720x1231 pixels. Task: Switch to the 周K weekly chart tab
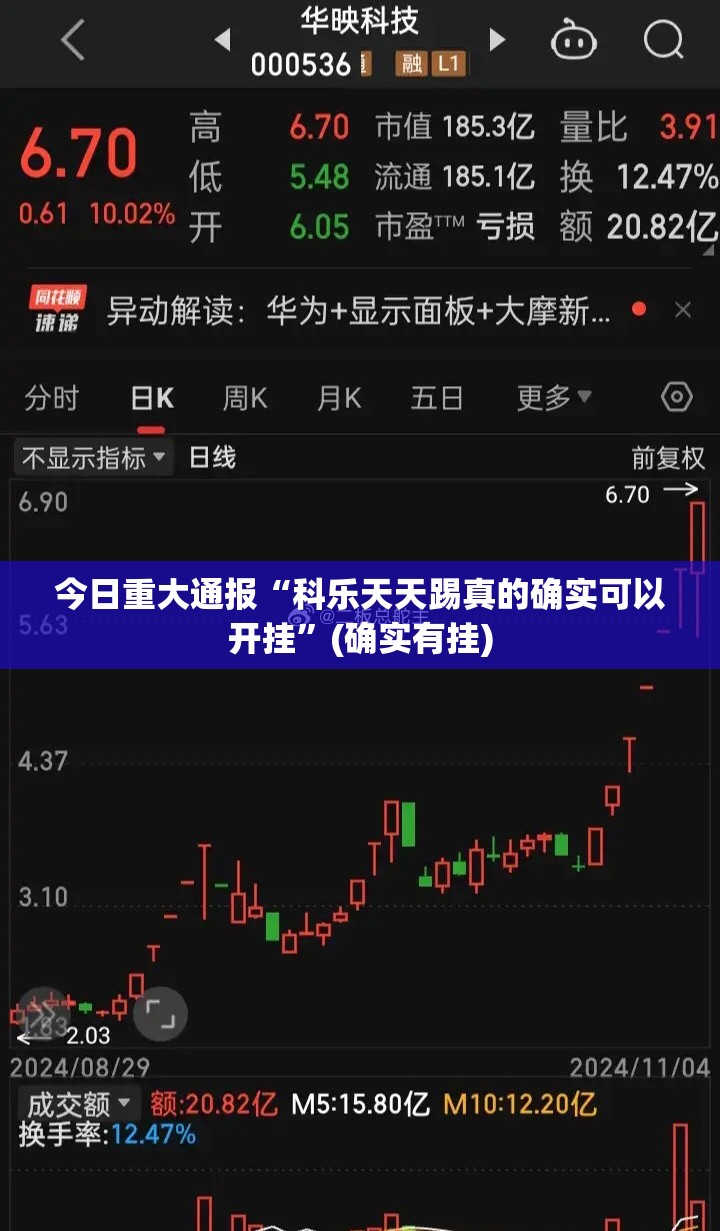tap(243, 397)
